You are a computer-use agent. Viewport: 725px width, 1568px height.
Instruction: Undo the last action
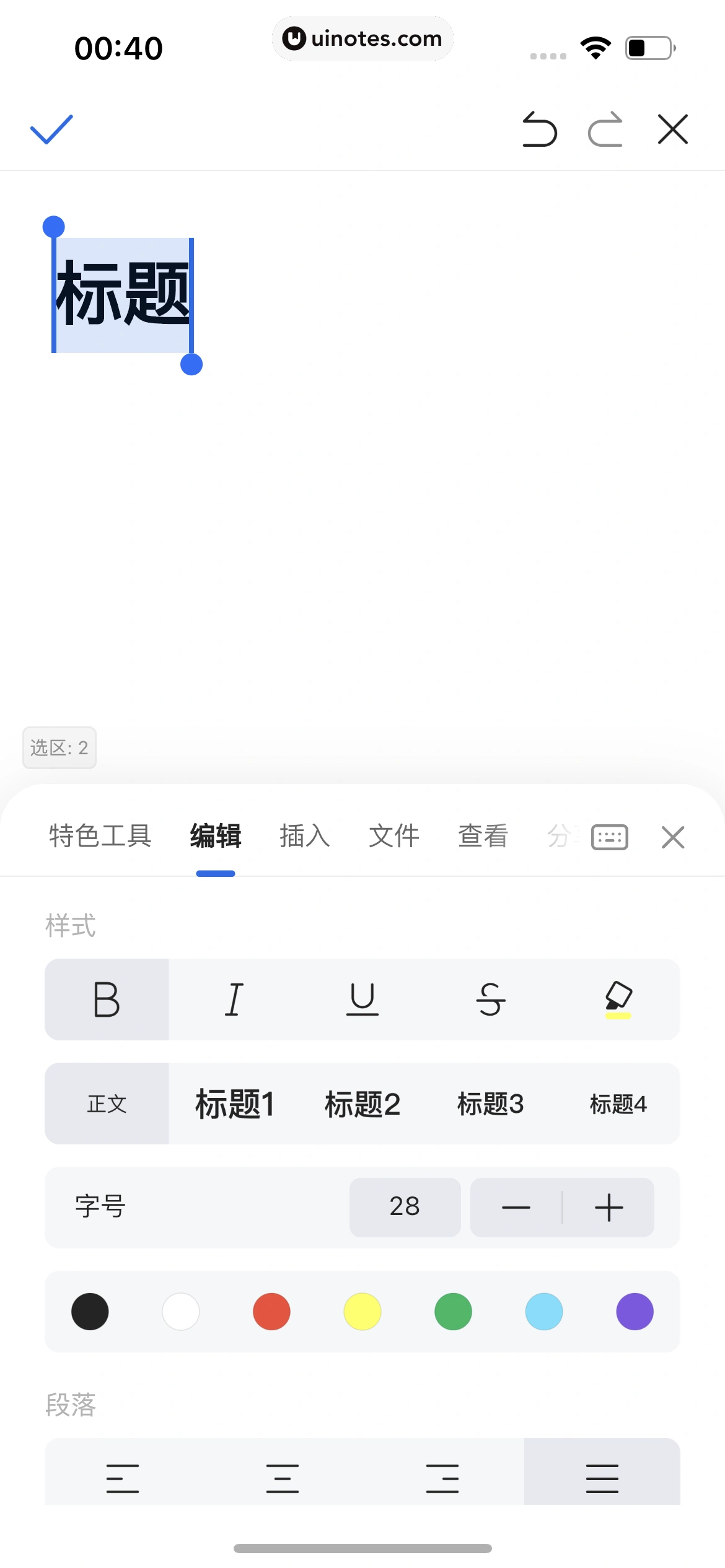(x=539, y=129)
